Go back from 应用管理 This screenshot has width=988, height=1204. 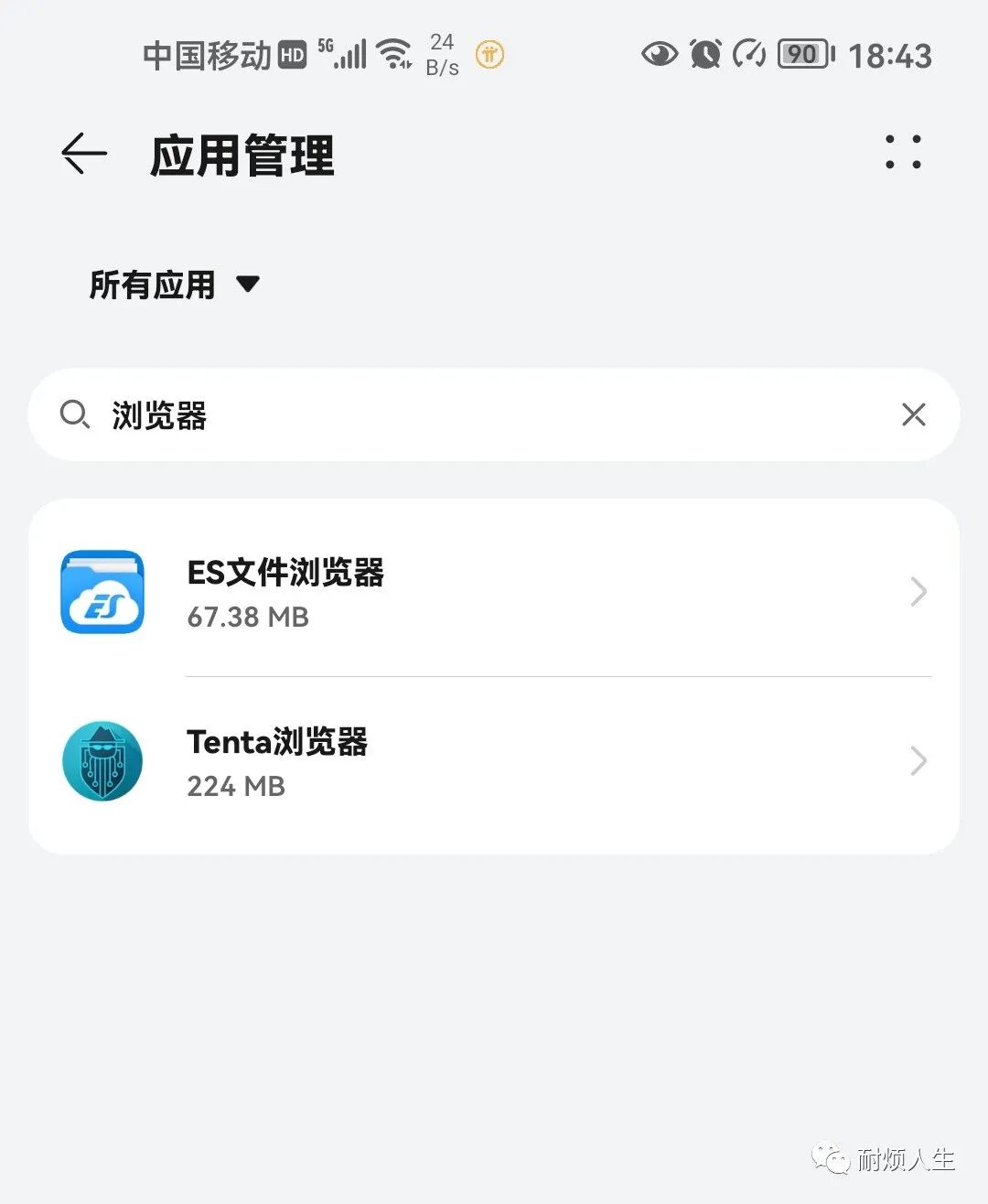84,154
